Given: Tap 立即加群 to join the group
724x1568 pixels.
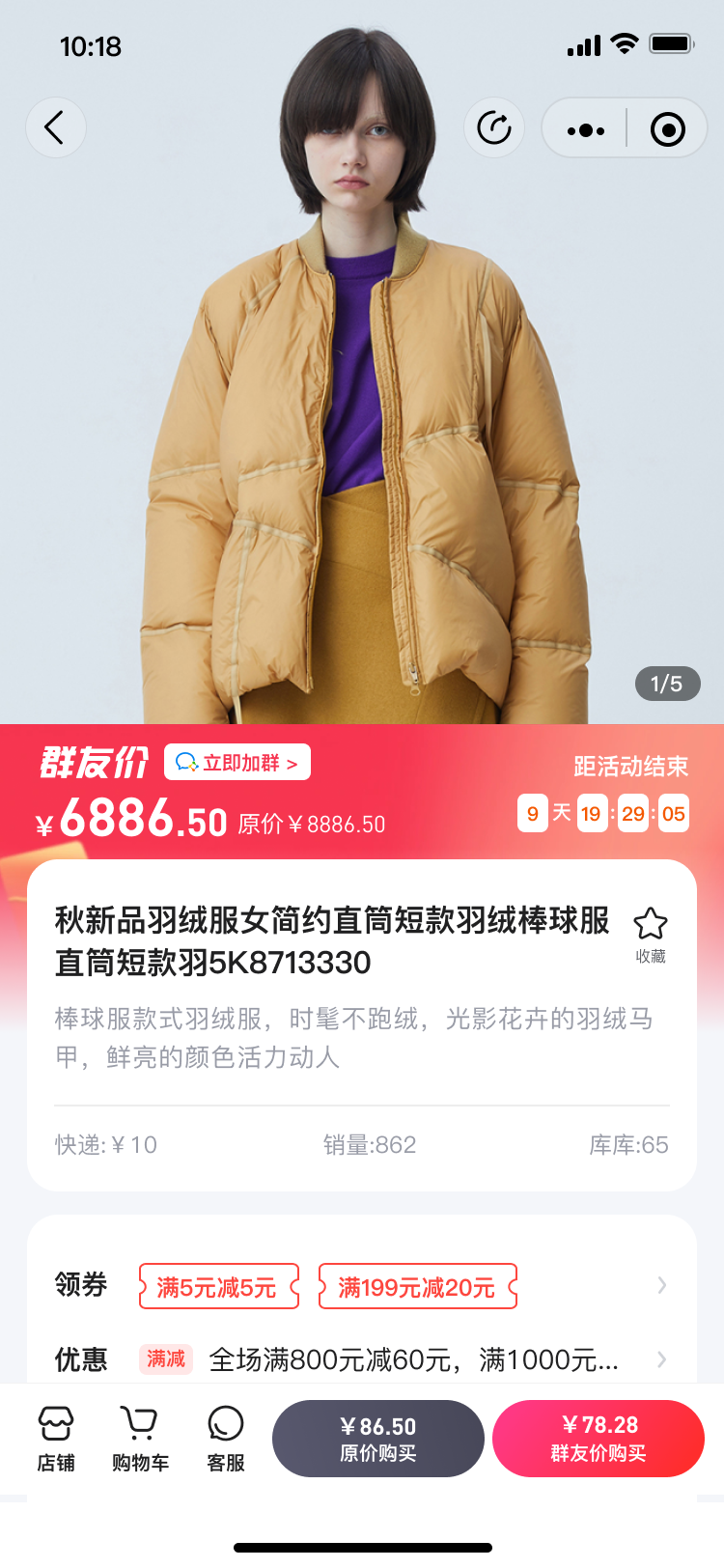Looking at the screenshot, I should click(x=237, y=763).
